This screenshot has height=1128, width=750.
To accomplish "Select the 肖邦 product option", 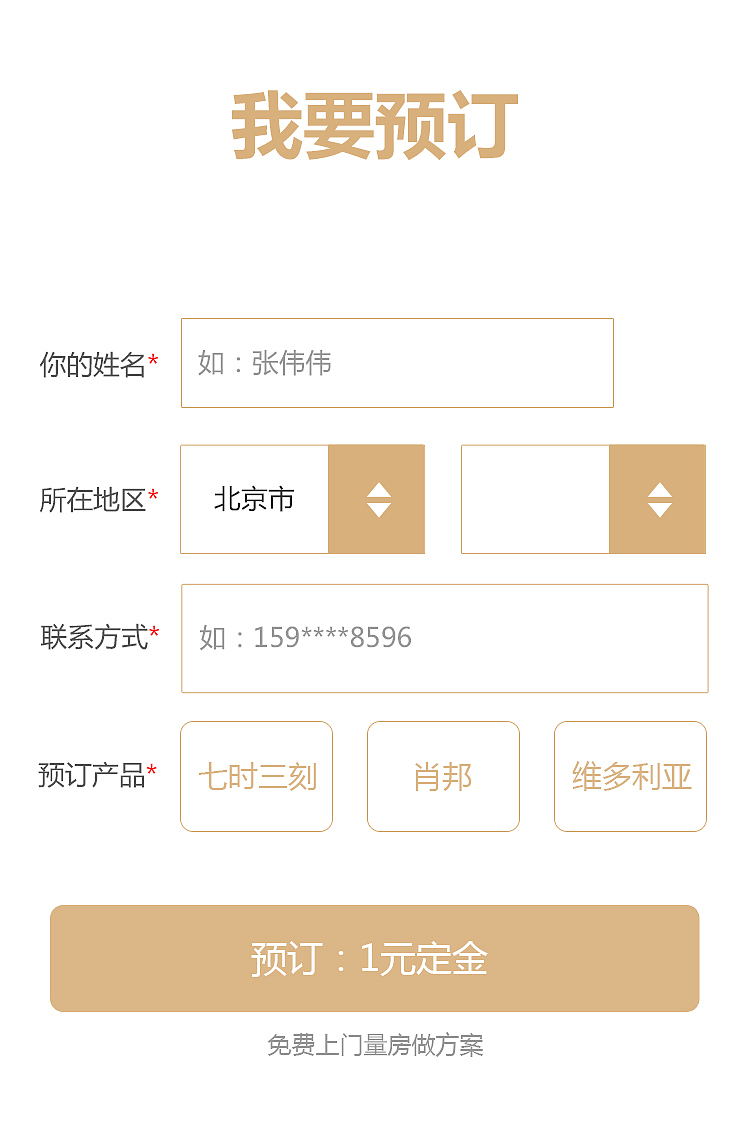I will pyautogui.click(x=443, y=776).
